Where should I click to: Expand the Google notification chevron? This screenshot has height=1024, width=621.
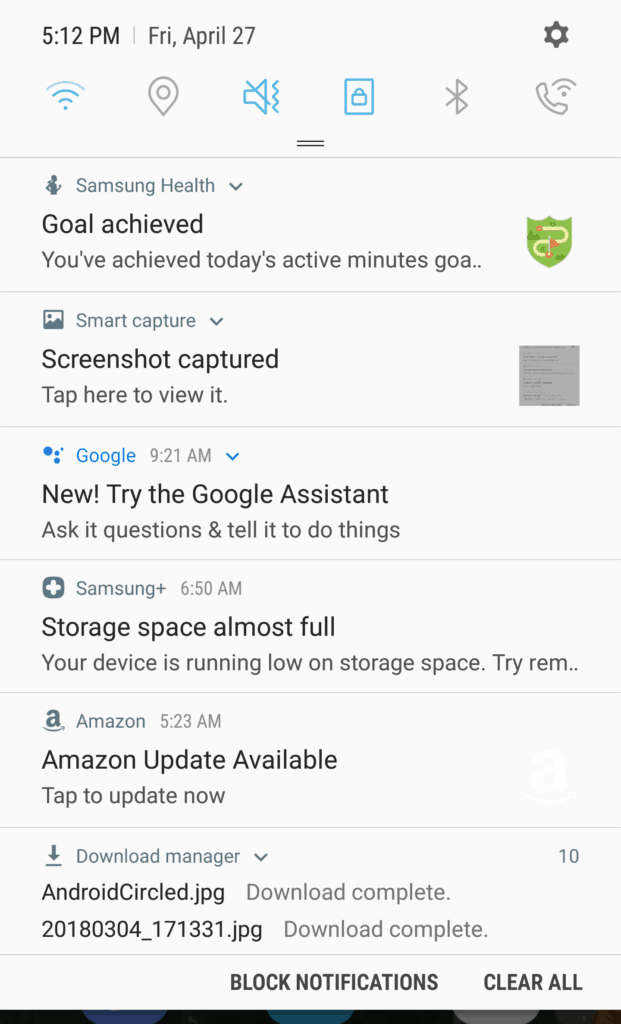232,456
